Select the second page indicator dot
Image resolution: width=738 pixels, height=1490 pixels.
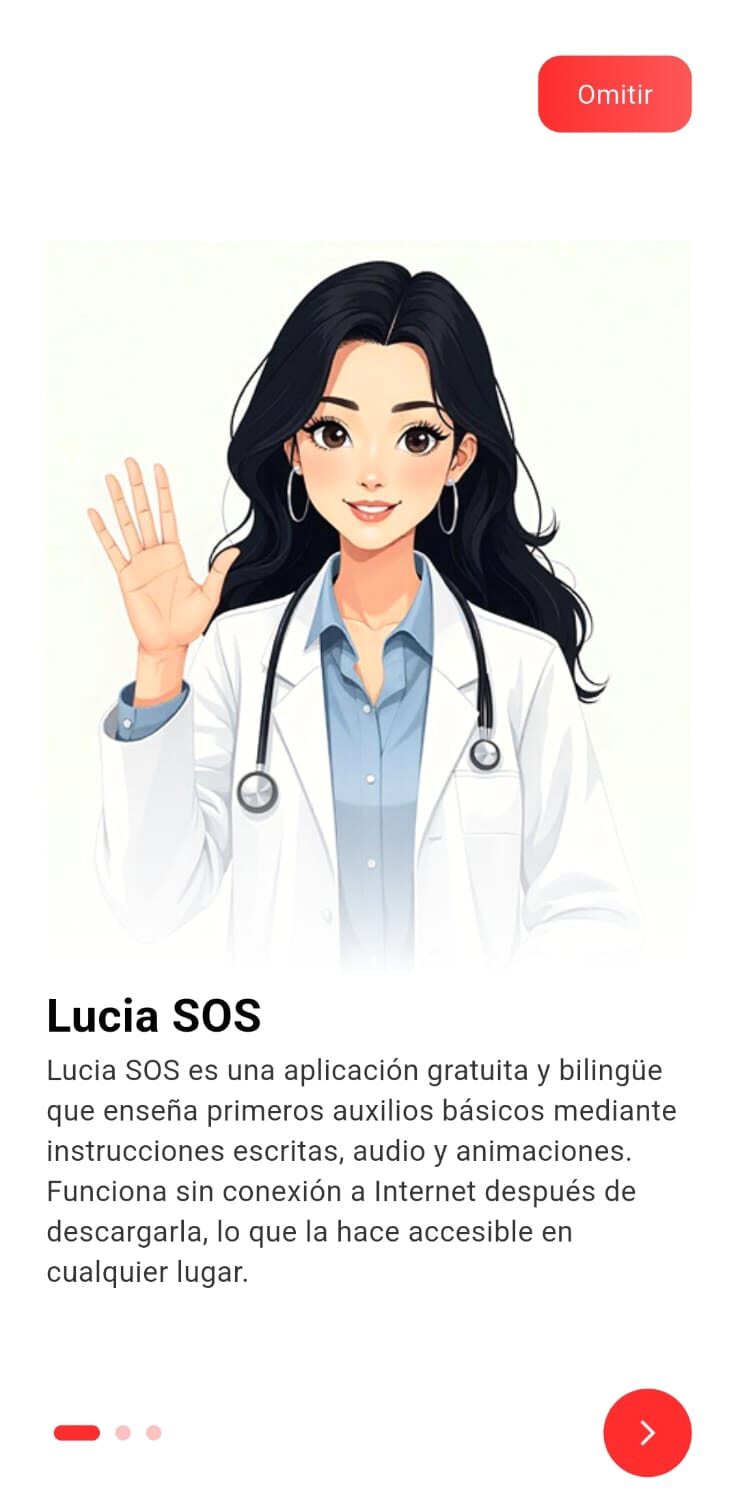click(x=123, y=1433)
